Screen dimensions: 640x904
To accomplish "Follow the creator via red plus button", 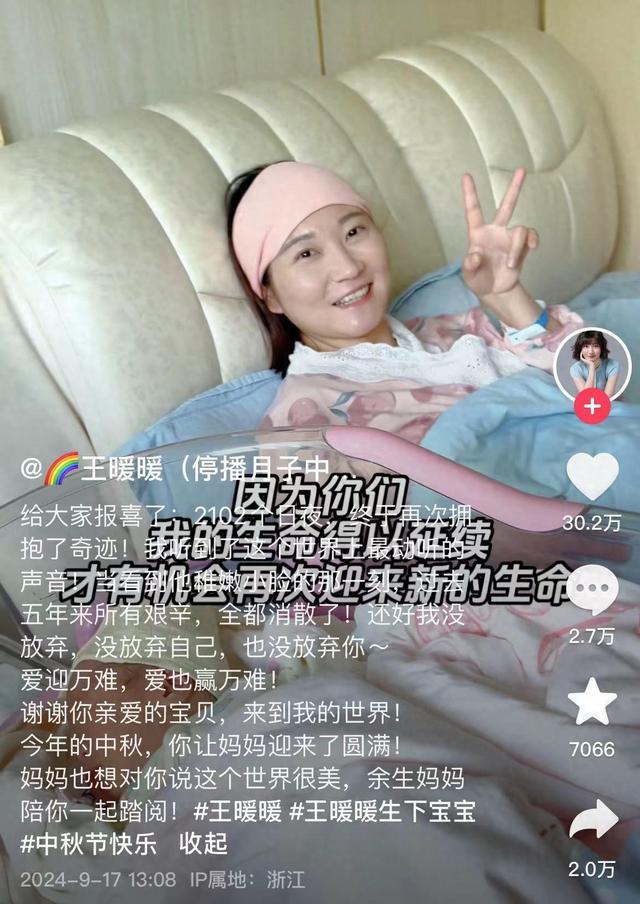I will point(592,407).
